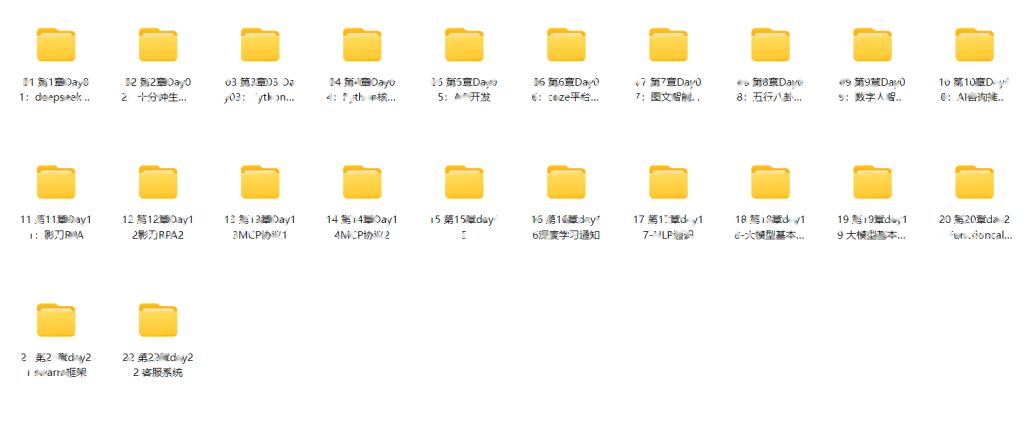Open folder 12 第12章 影刀RPA2
Image resolution: width=1024 pixels, height=427 pixels.
[158, 183]
